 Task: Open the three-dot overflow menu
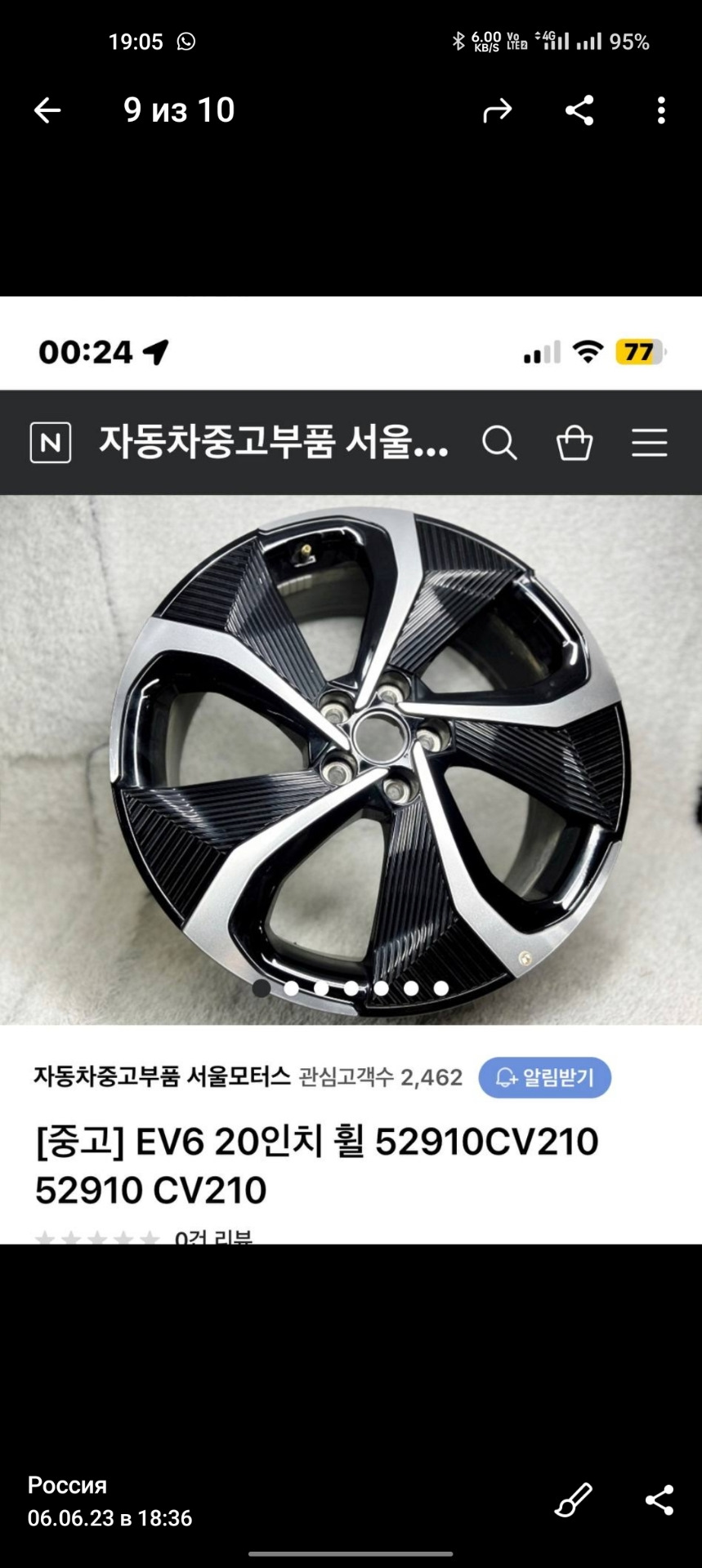click(x=661, y=110)
